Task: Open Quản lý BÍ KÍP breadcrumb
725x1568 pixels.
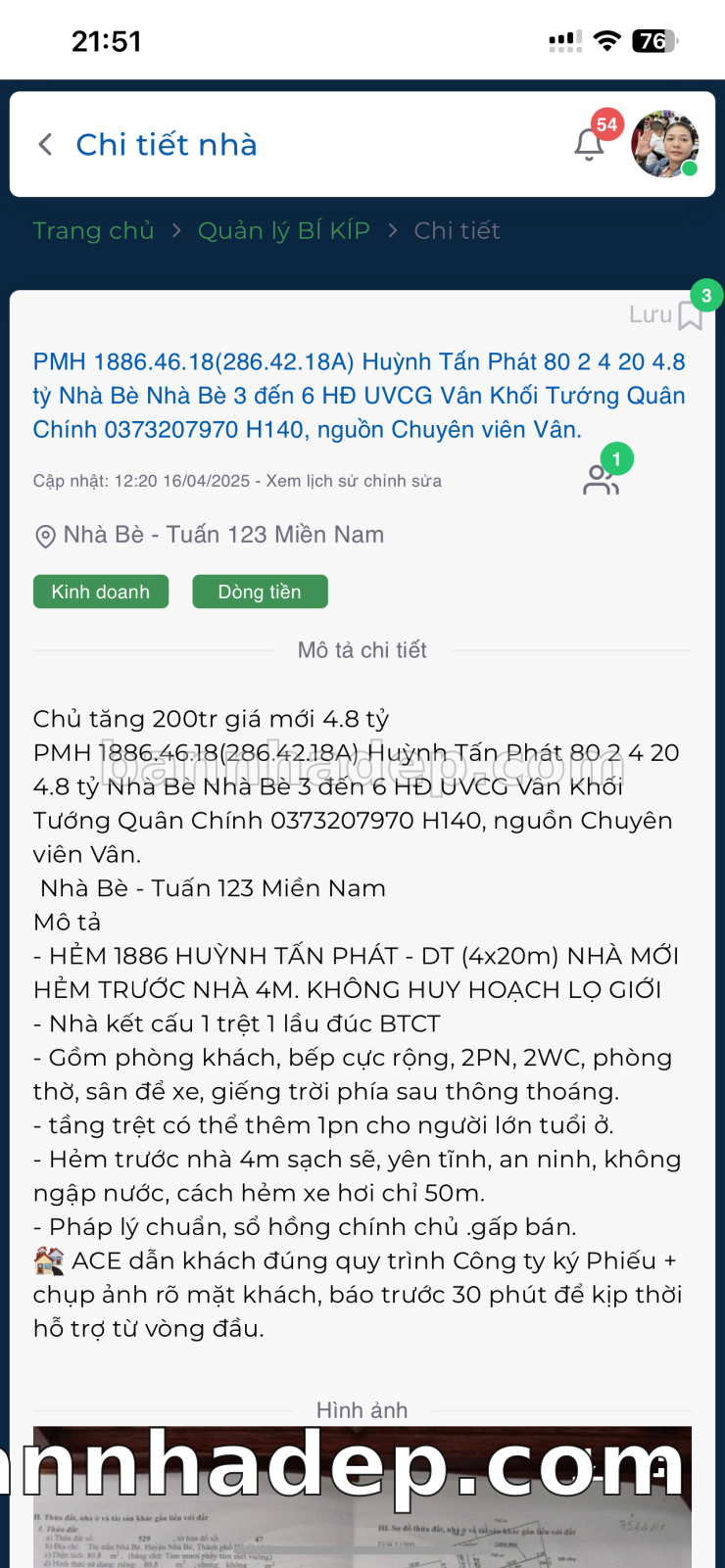Action: click(283, 231)
